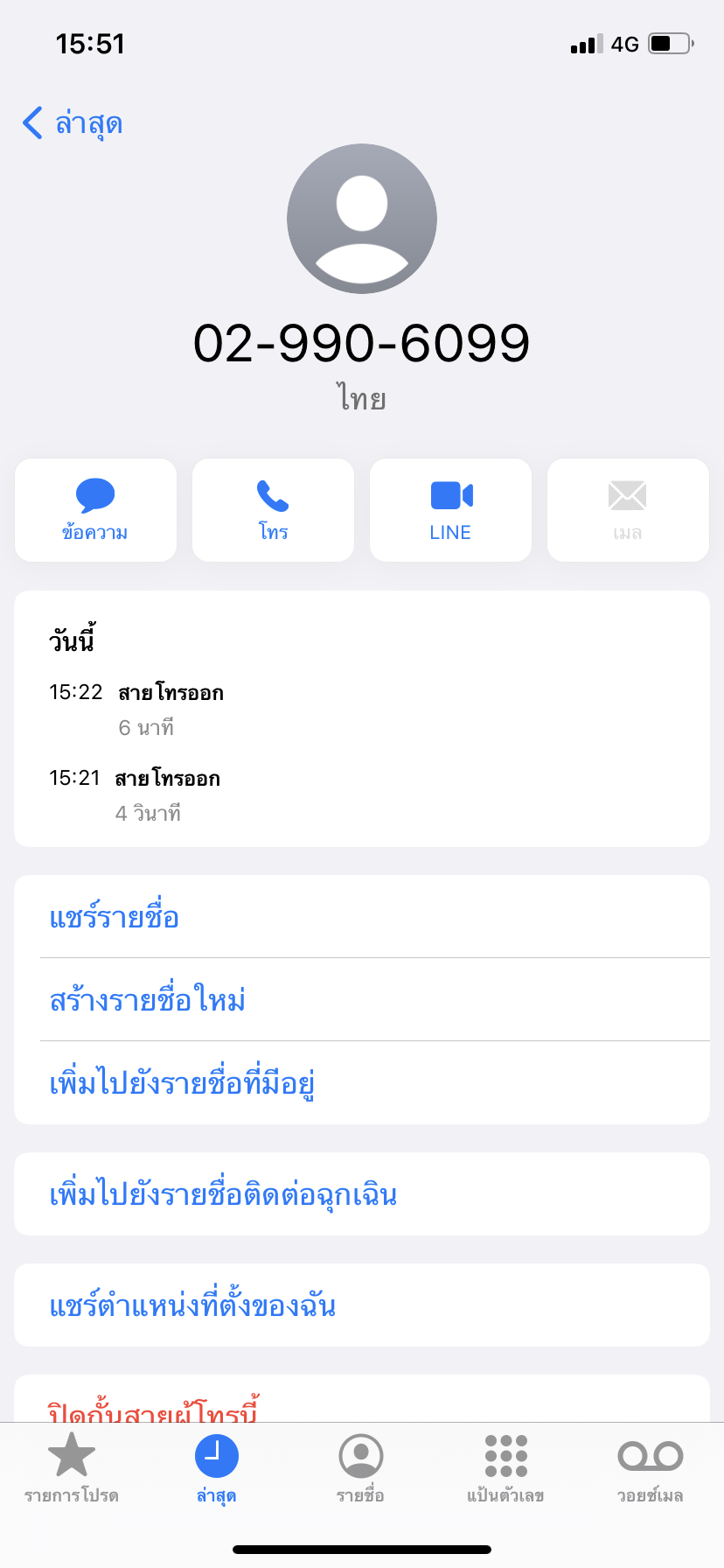Open the แป้นตัวเลข keypad tab
724x1568 pixels.
pos(505,1469)
